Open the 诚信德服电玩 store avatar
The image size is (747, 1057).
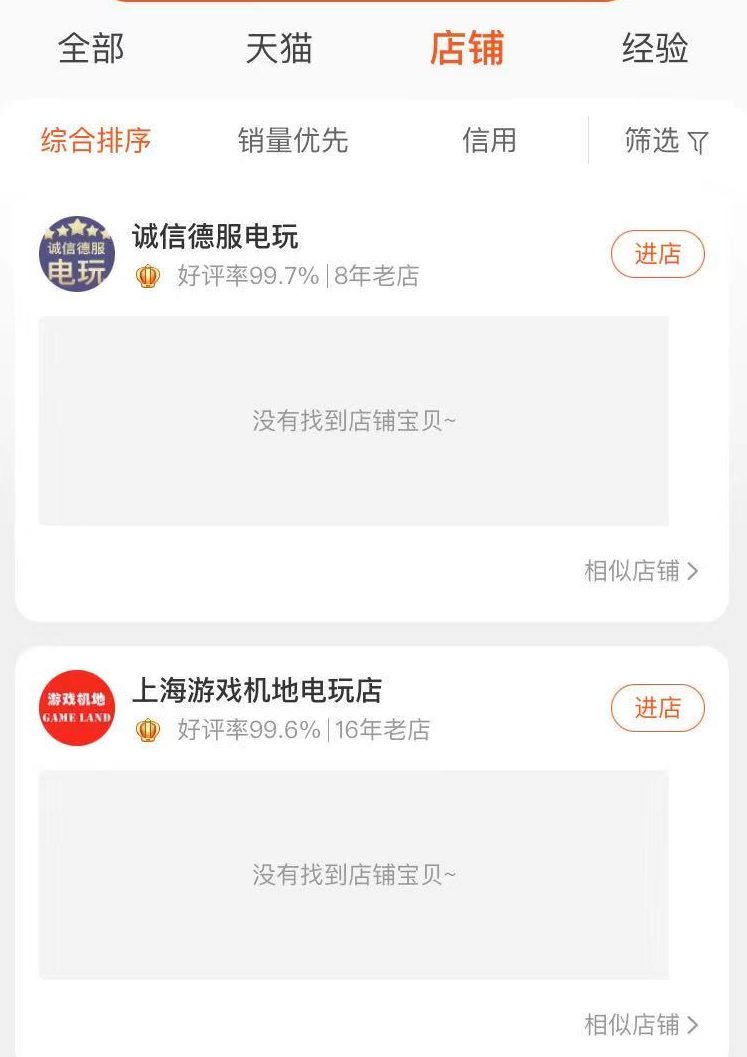tap(77, 254)
